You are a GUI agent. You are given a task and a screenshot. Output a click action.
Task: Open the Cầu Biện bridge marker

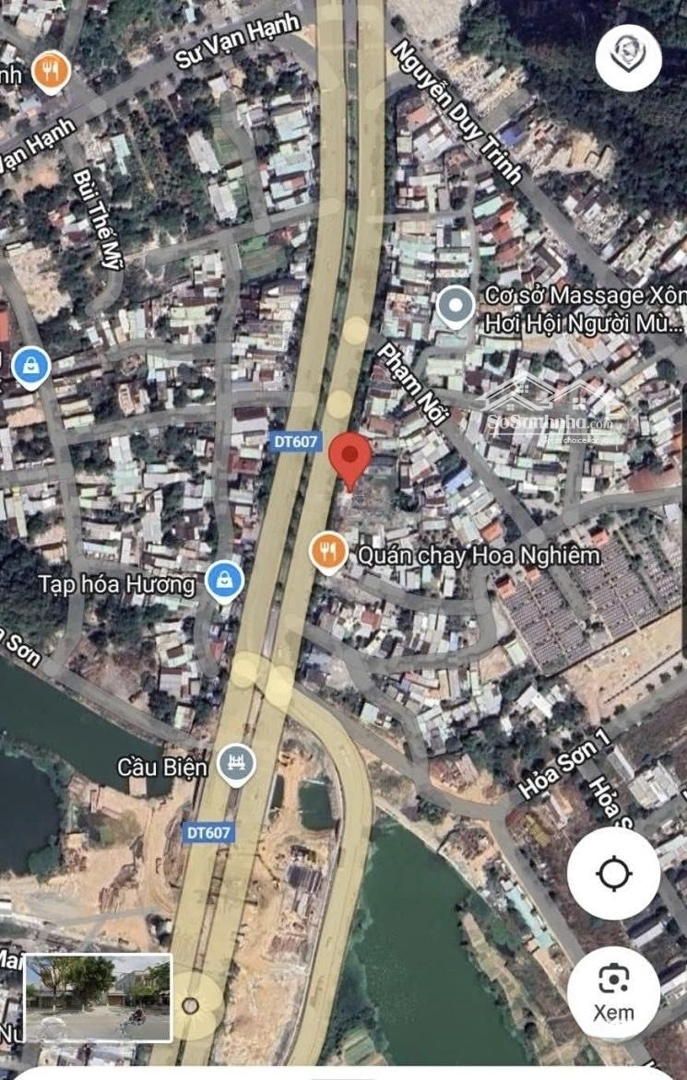pos(236,765)
